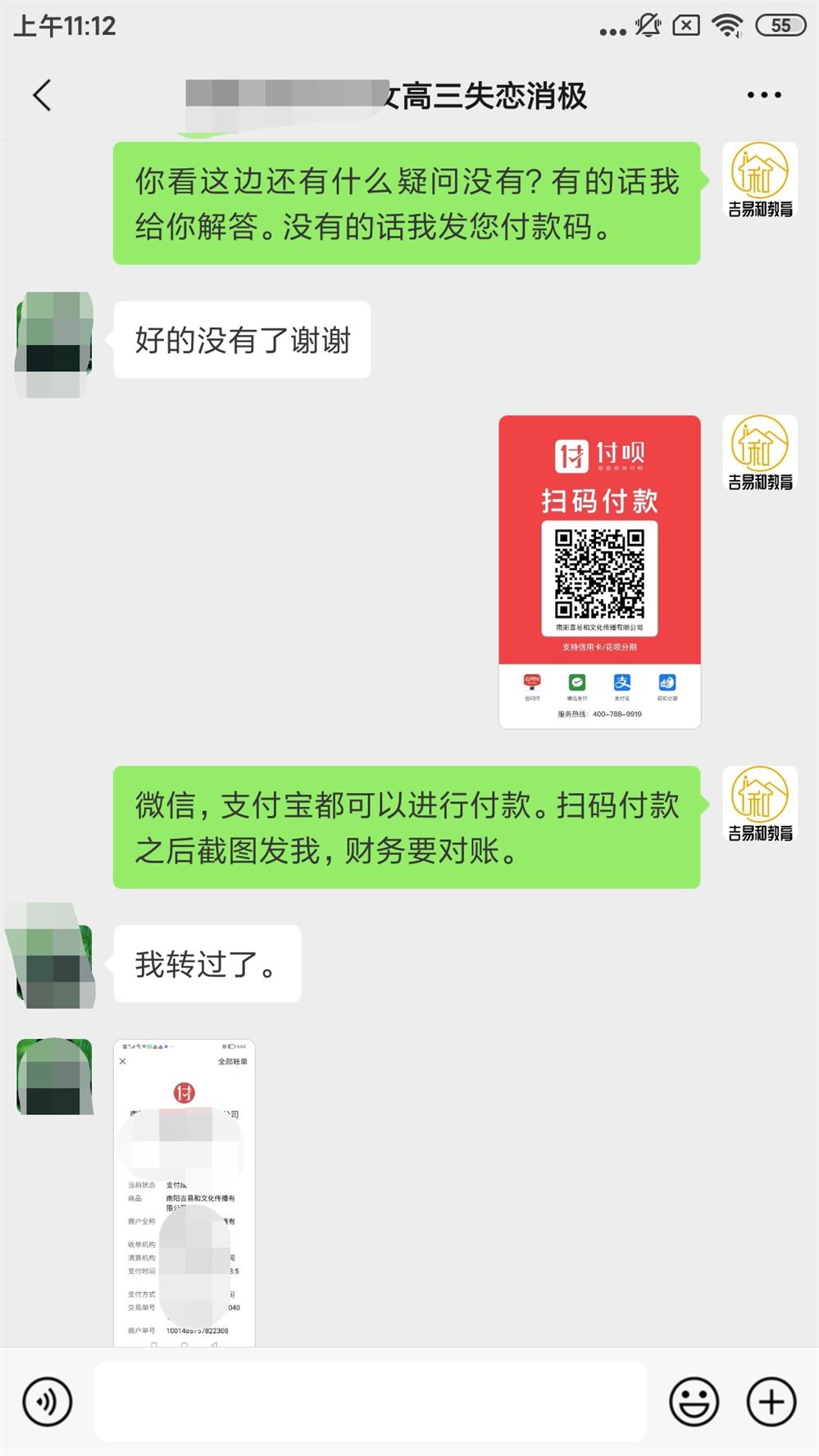View 吉易和教育 profile beside the QR code
819x1456 pixels.
coord(759,453)
